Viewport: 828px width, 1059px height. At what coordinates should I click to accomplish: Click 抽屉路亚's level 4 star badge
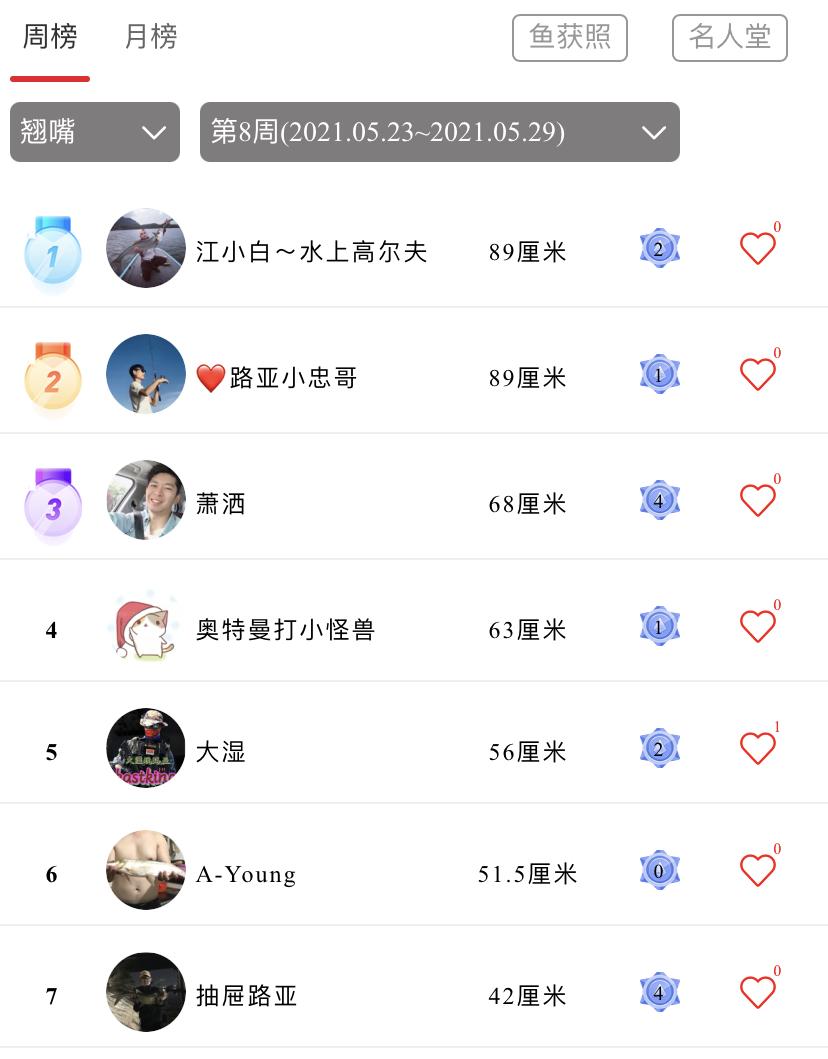(659, 992)
